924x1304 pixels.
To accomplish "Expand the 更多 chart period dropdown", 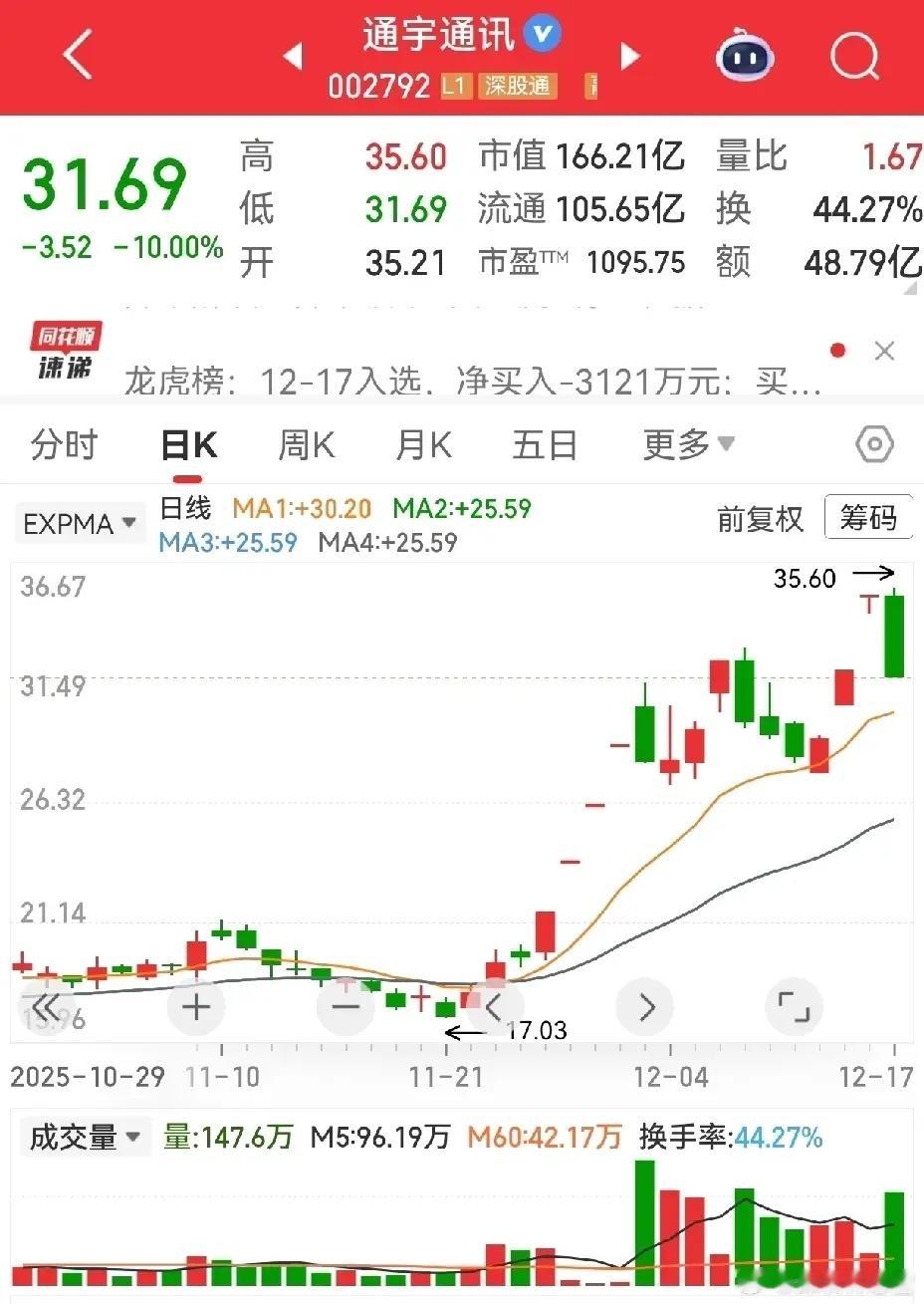I will 688,444.
